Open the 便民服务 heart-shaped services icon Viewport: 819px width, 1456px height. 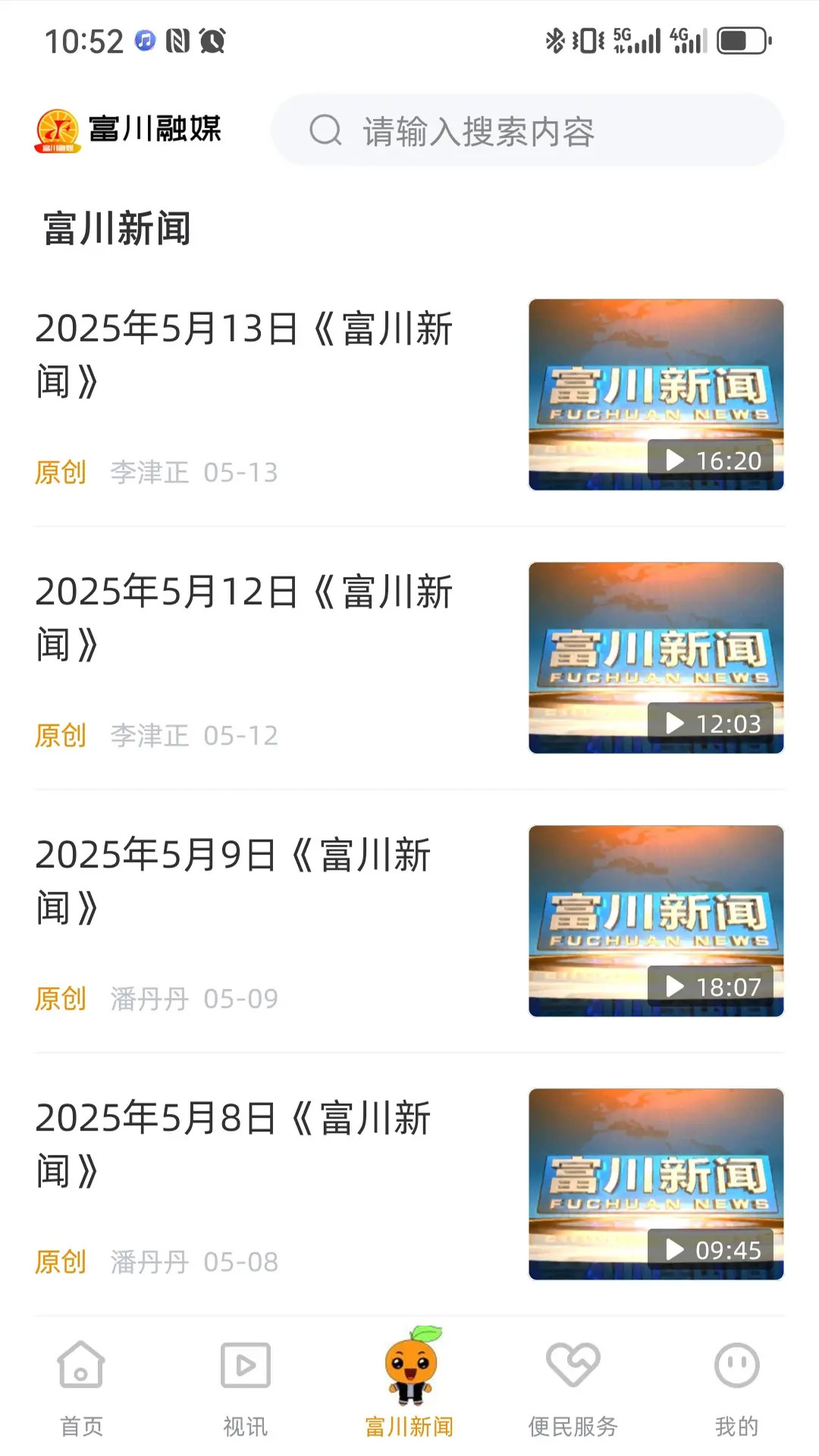pyautogui.click(x=573, y=1365)
